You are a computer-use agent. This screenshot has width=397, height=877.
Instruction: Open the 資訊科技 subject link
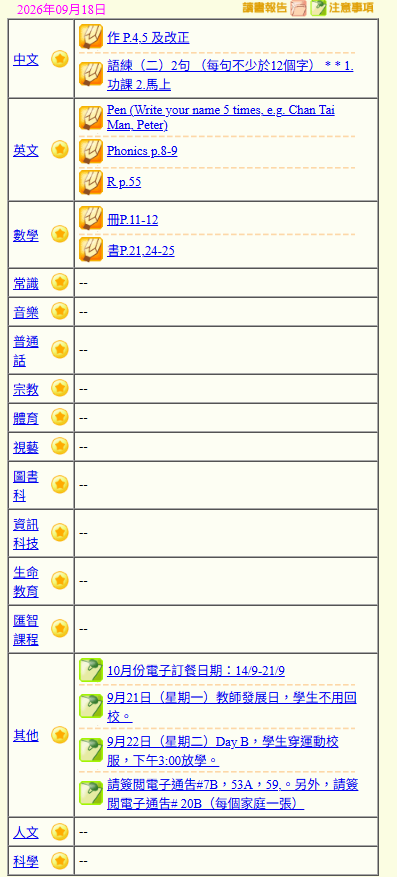[x=26, y=534]
